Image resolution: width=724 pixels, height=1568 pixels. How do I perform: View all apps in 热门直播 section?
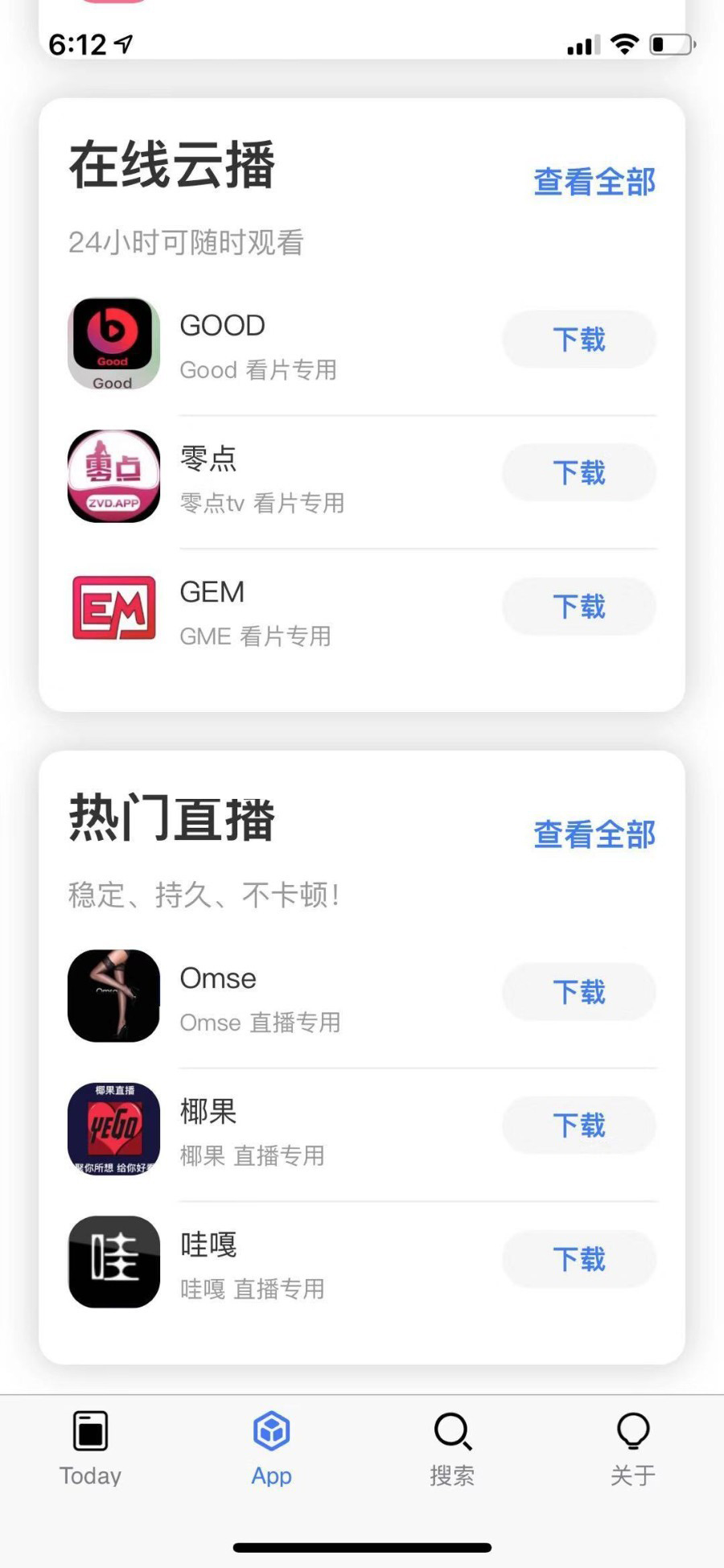click(x=594, y=835)
